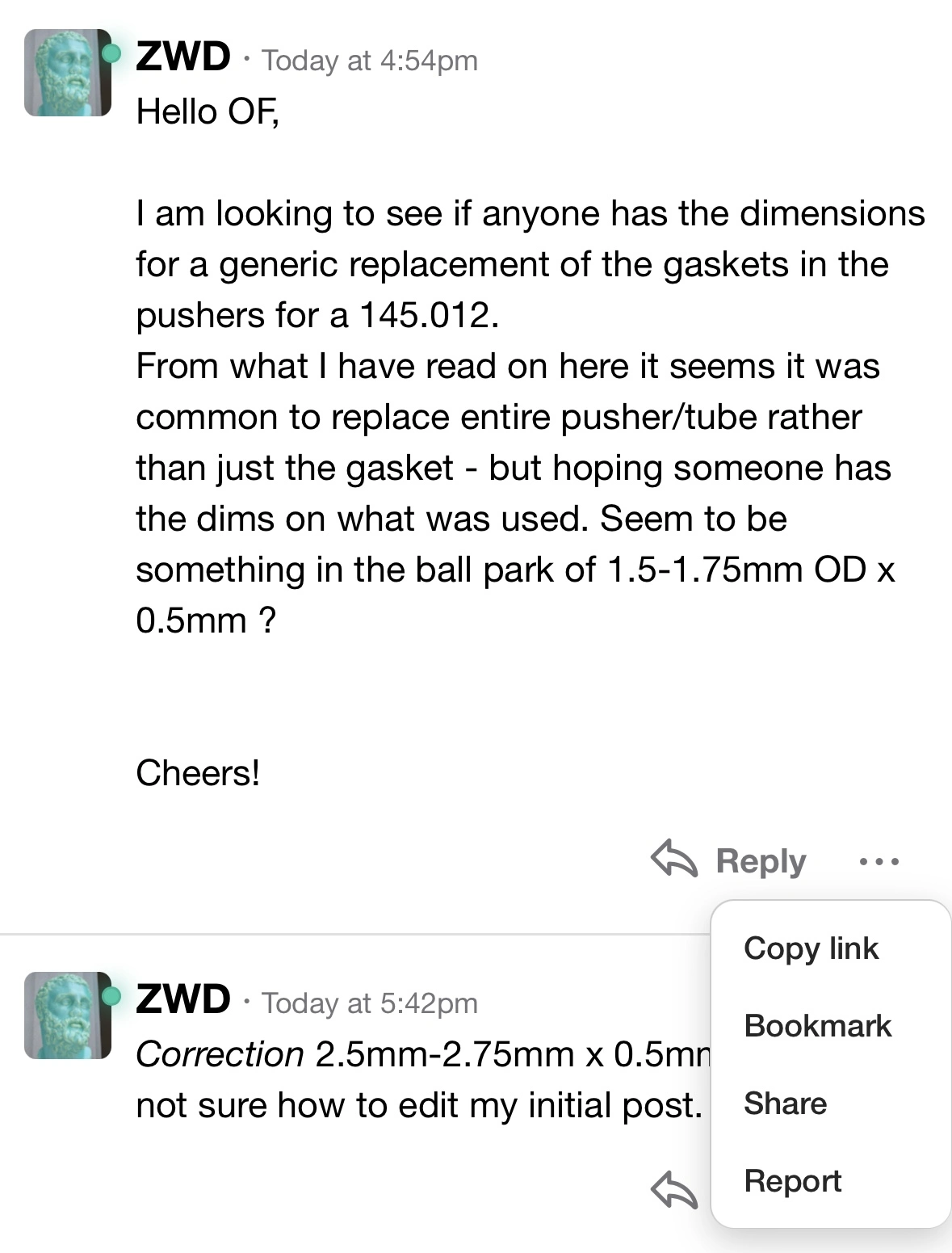Choose Bookmark in the popup menu
Viewport: 952px width, 1253px height.
(x=817, y=1026)
